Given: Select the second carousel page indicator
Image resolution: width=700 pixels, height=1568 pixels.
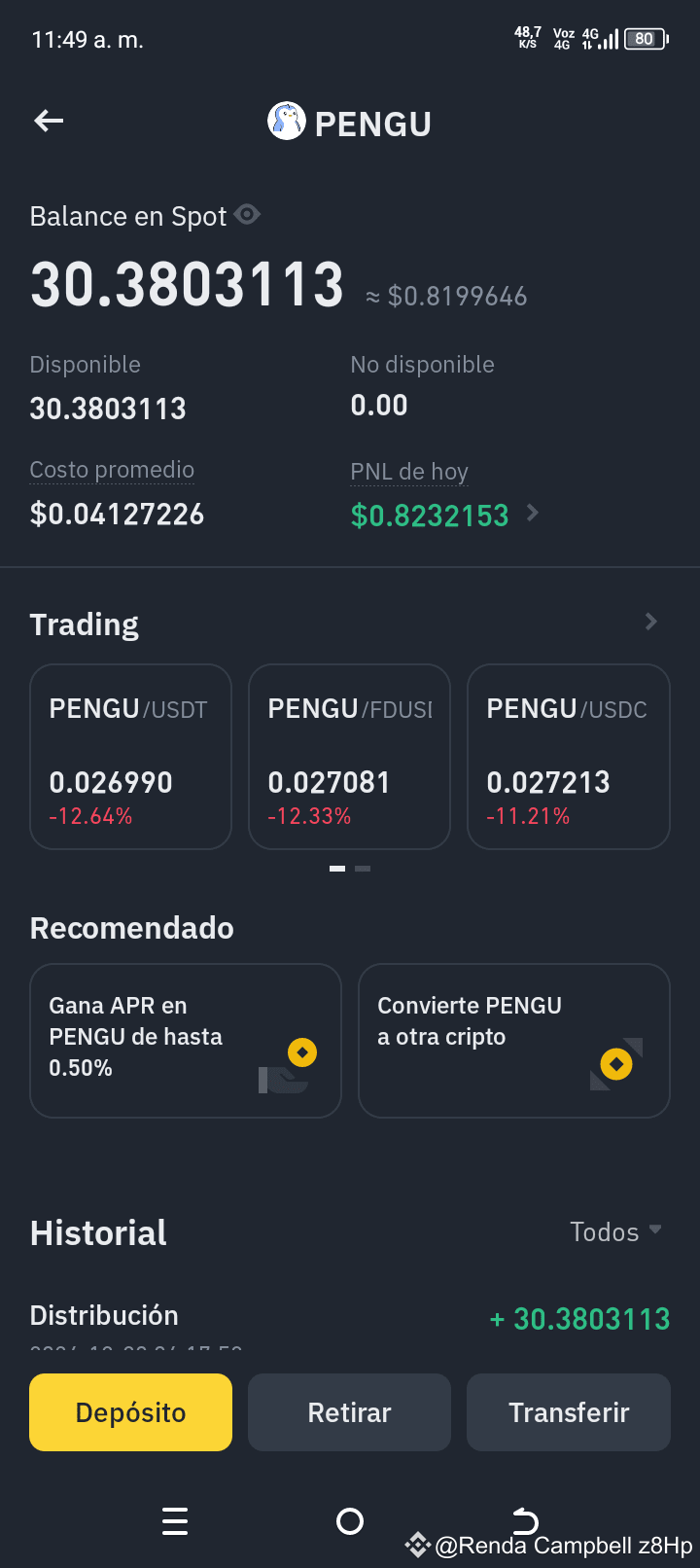Looking at the screenshot, I should 362,869.
